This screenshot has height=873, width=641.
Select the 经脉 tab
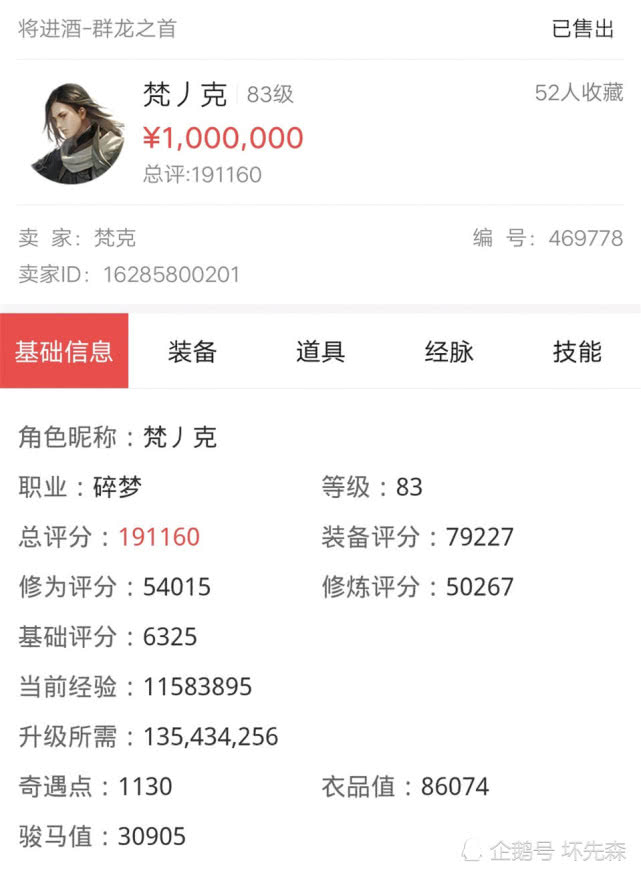point(448,351)
